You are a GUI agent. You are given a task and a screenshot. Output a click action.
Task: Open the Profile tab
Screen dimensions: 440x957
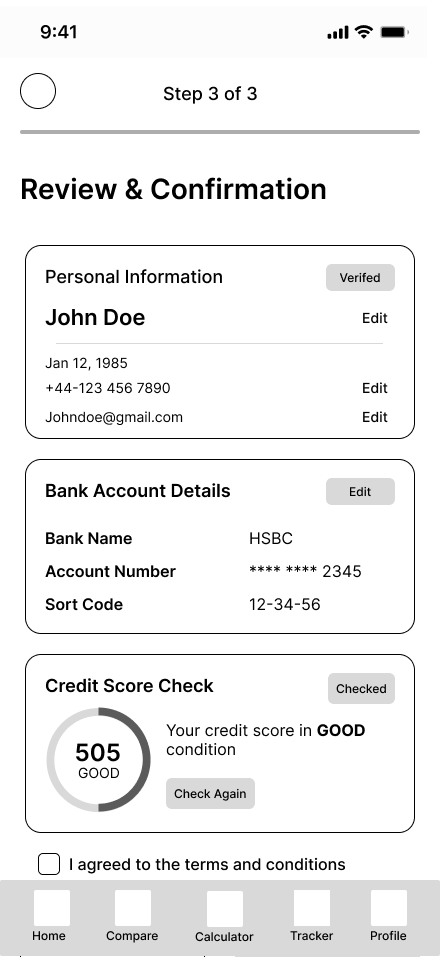pos(388,916)
